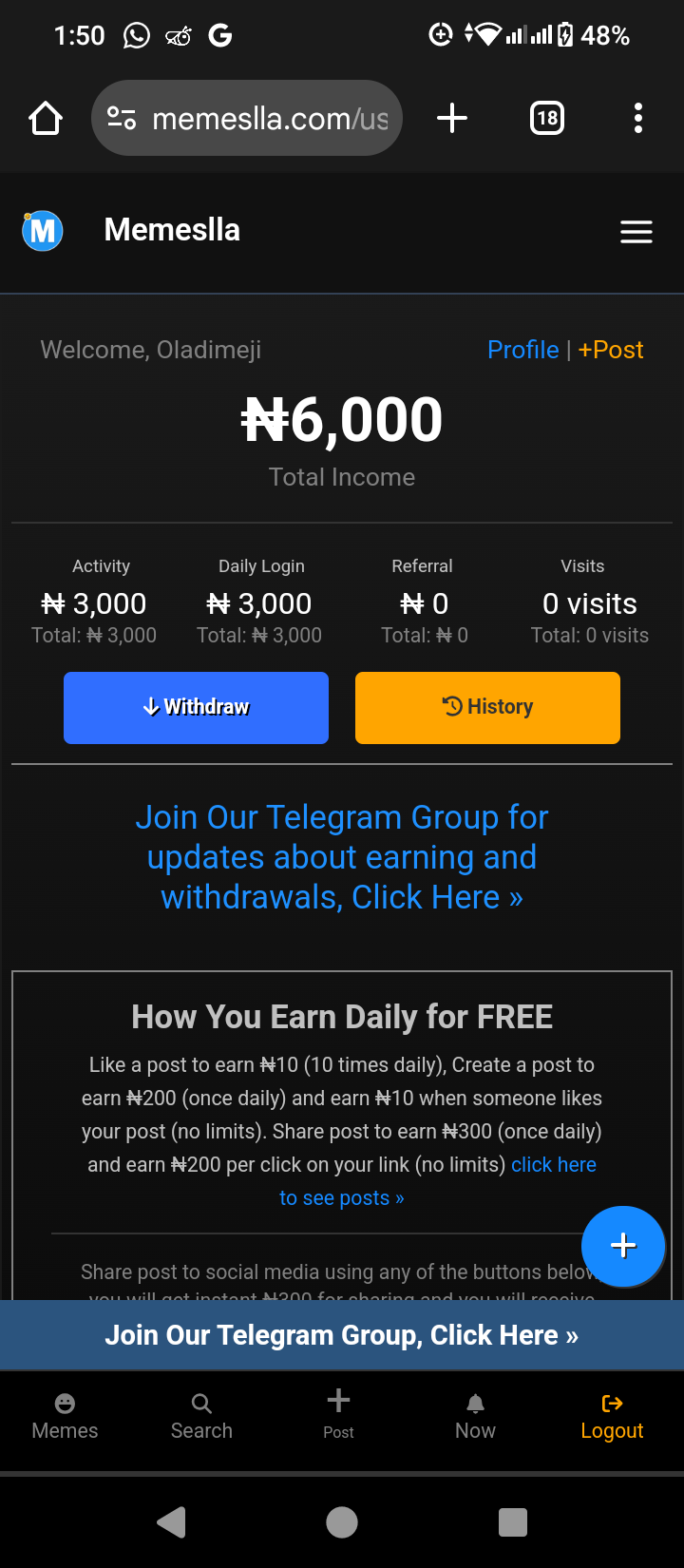Image resolution: width=684 pixels, height=1568 pixels.
Task: Tap the Telegram Group banner at the bottom
Action: pos(342,1335)
